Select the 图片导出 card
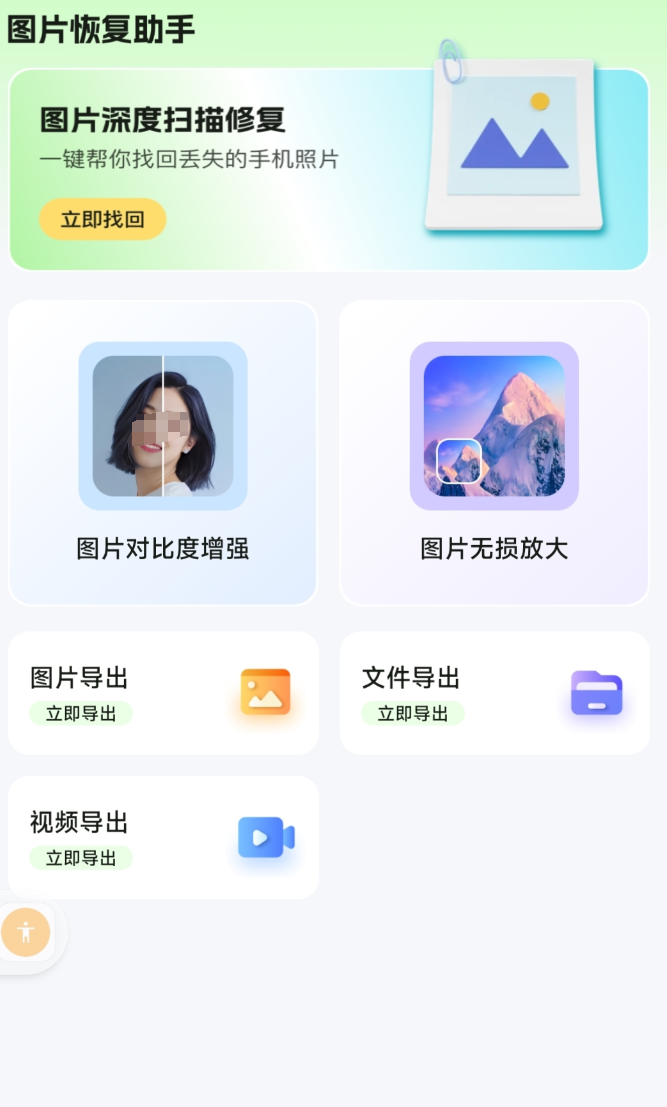 coord(163,693)
